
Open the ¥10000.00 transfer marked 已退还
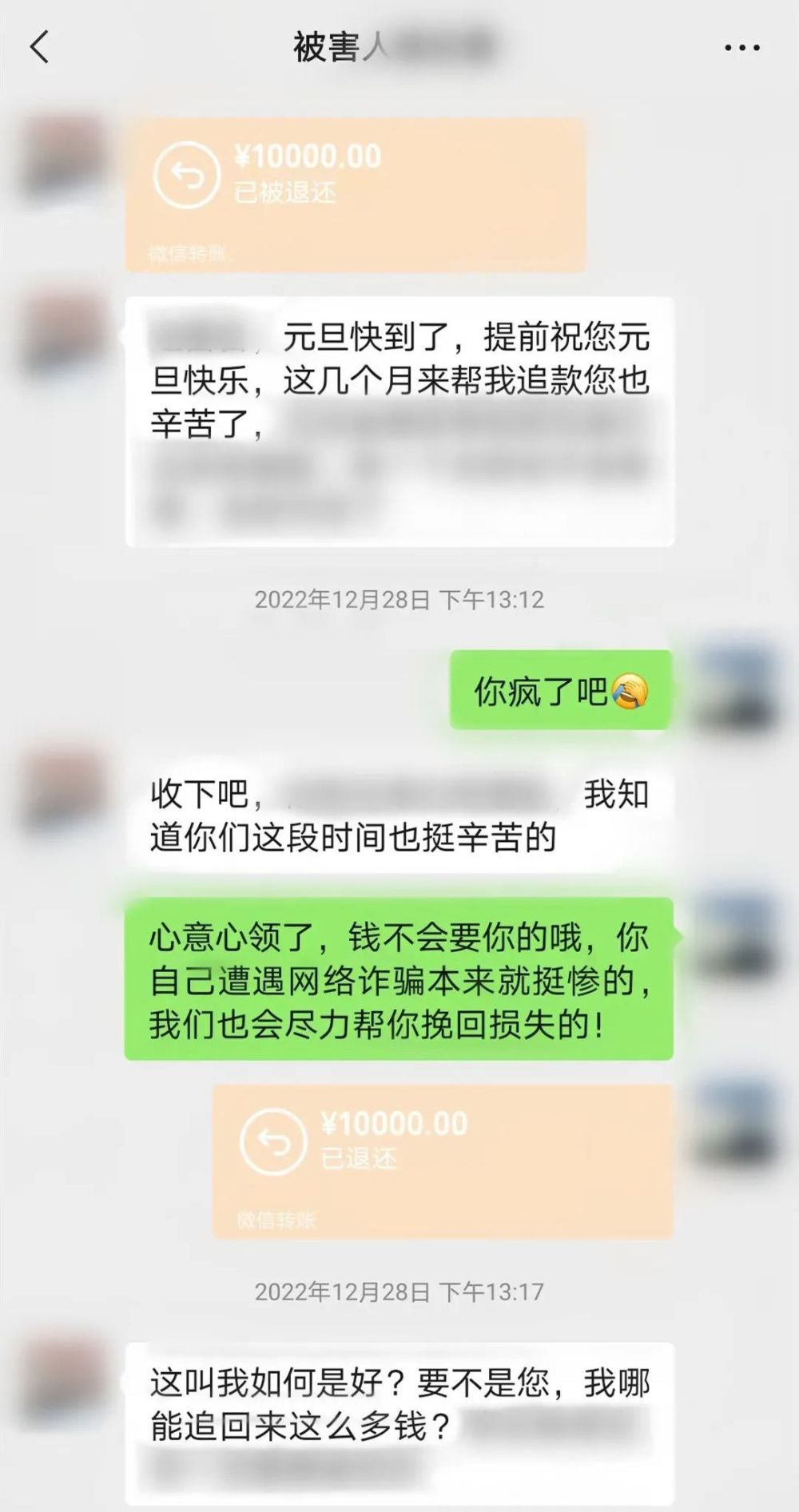[443, 1161]
